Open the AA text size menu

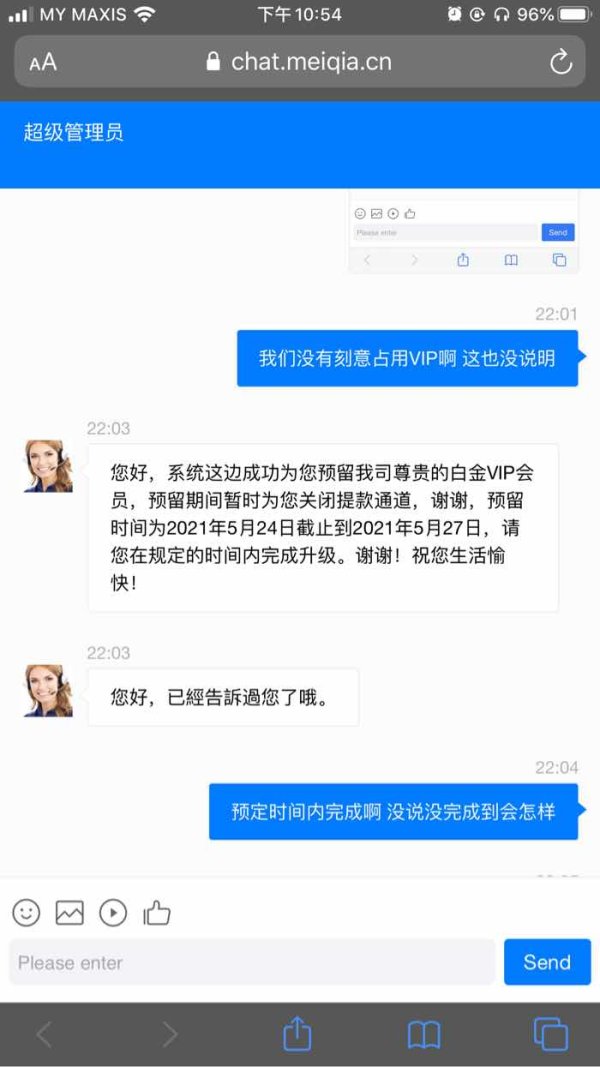pos(42,63)
